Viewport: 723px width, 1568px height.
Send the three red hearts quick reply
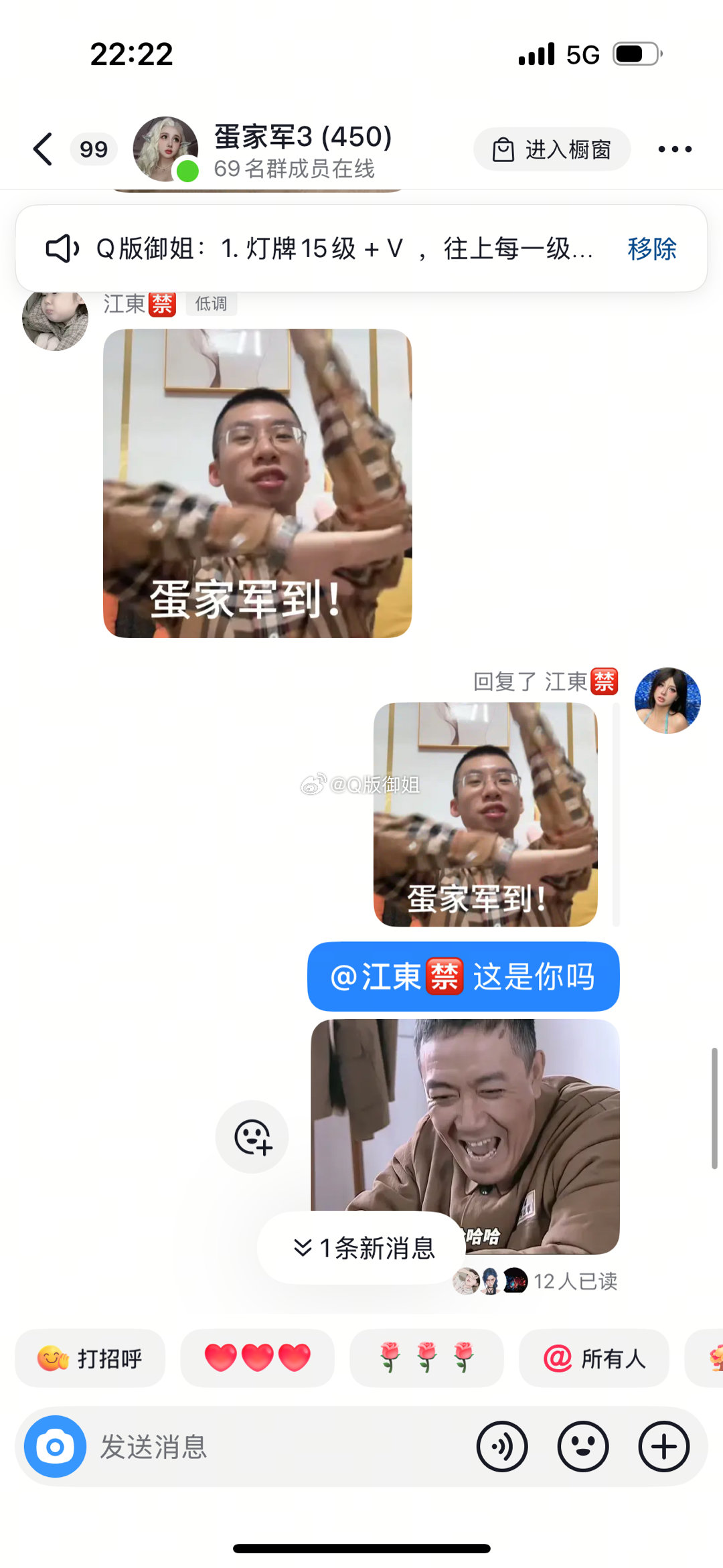click(257, 1358)
